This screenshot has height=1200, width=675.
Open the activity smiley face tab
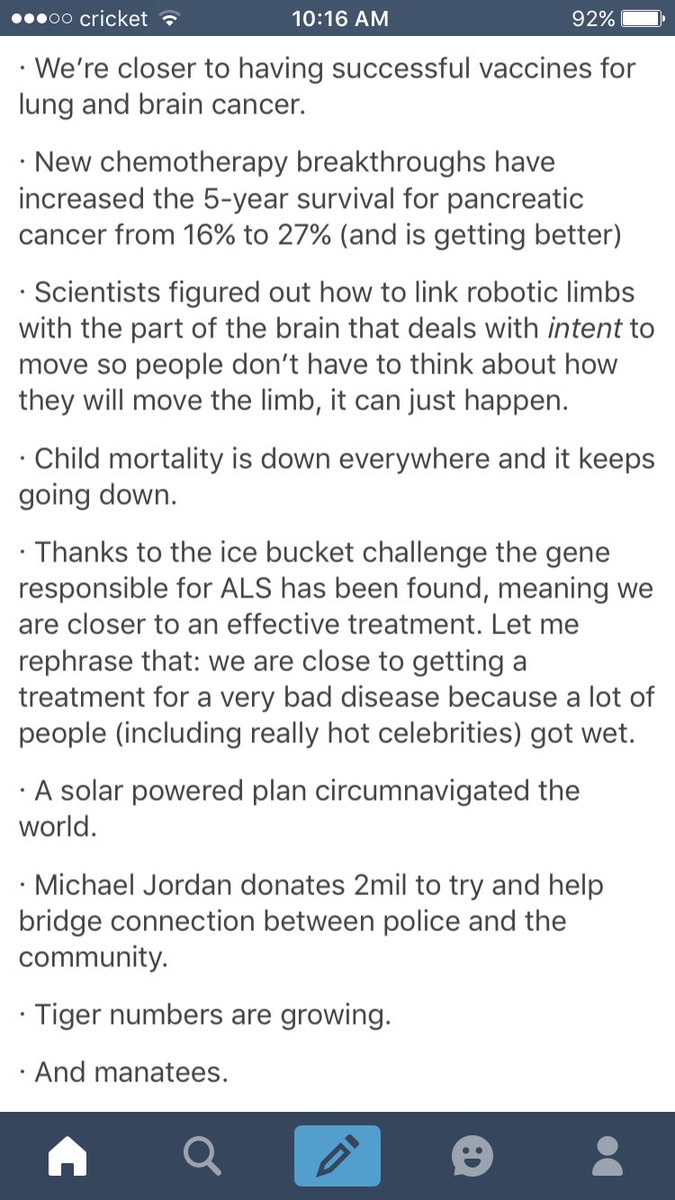[472, 1157]
